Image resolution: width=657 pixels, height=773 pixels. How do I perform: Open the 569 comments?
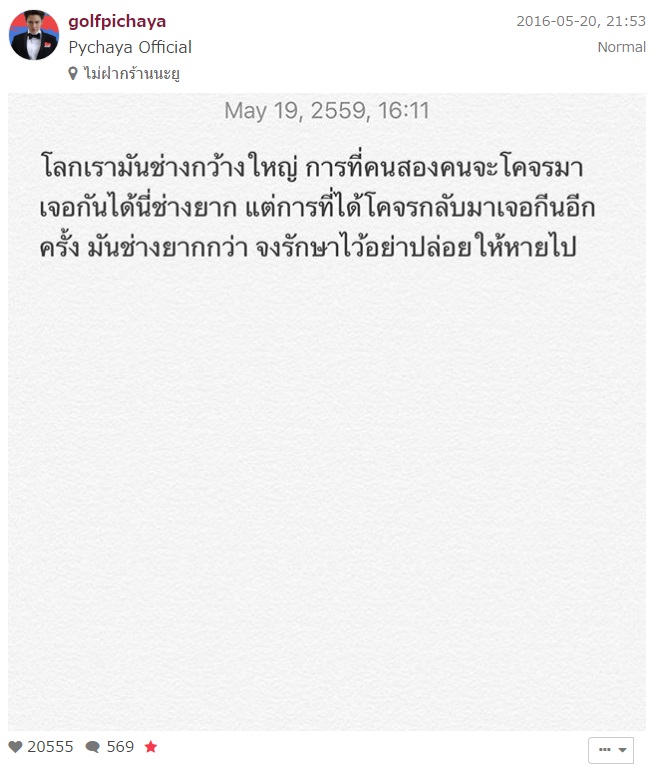(x=109, y=747)
